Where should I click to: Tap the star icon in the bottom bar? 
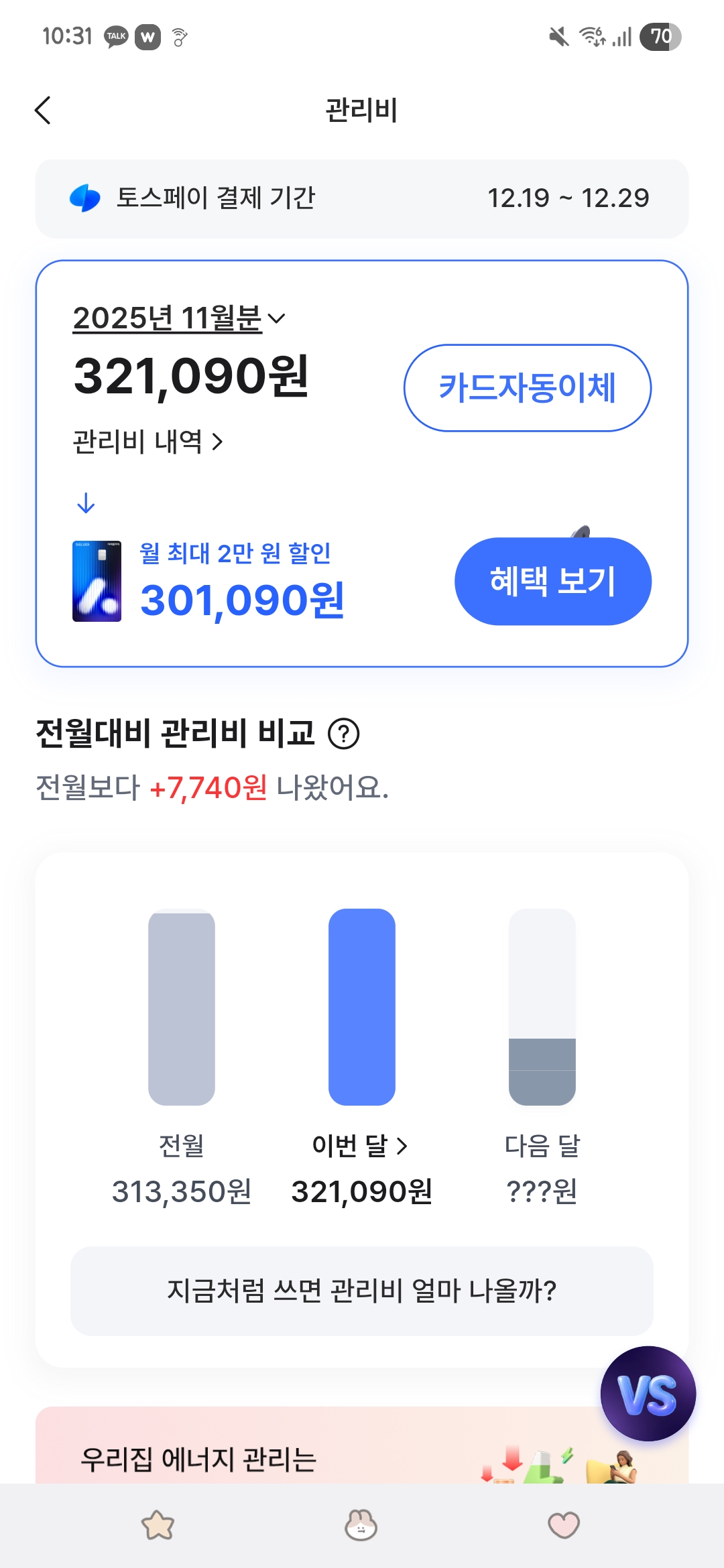(158, 1526)
